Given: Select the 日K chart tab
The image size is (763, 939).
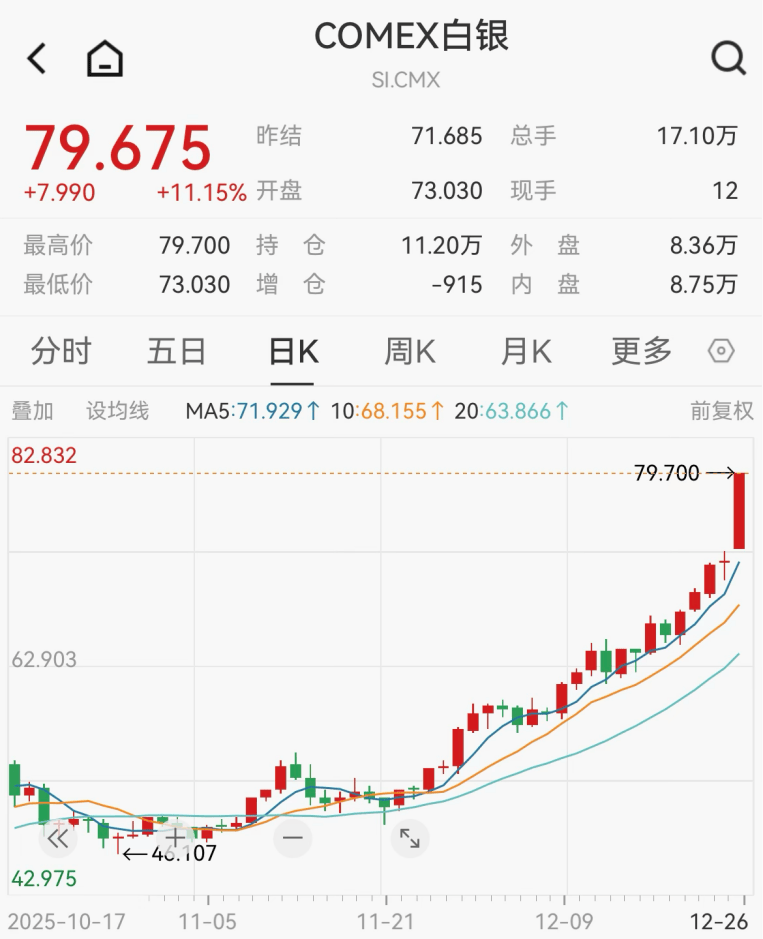Looking at the screenshot, I should pos(293,351).
